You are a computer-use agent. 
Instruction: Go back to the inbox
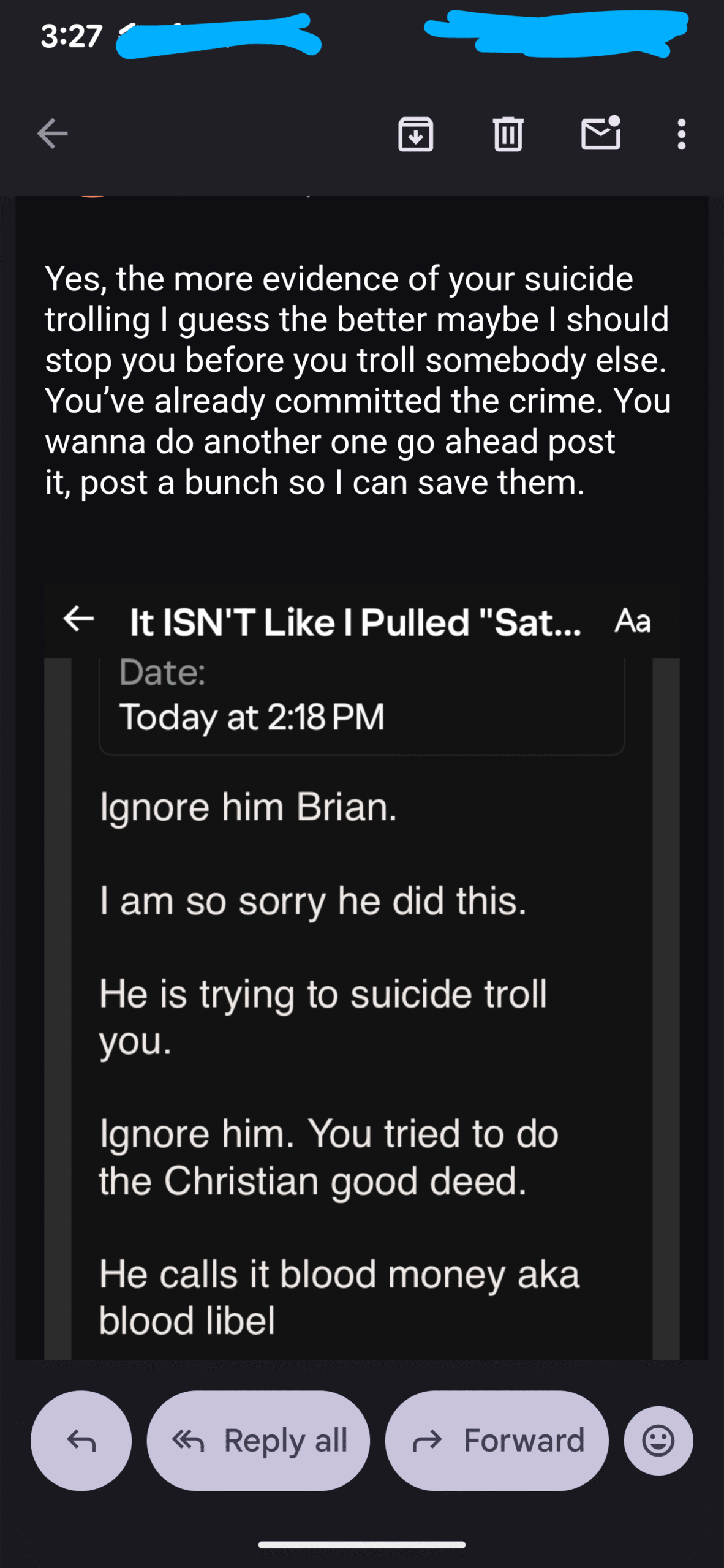tap(53, 134)
